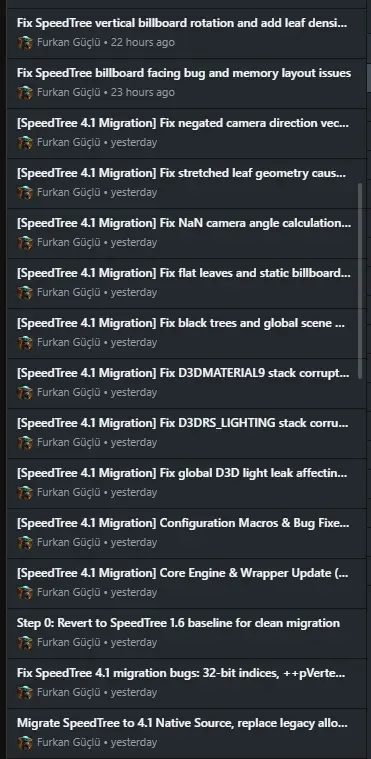This screenshot has height=759, width=371.
Task: Select the Configuration Macros & Bug Fixes commit
Action: point(186,533)
